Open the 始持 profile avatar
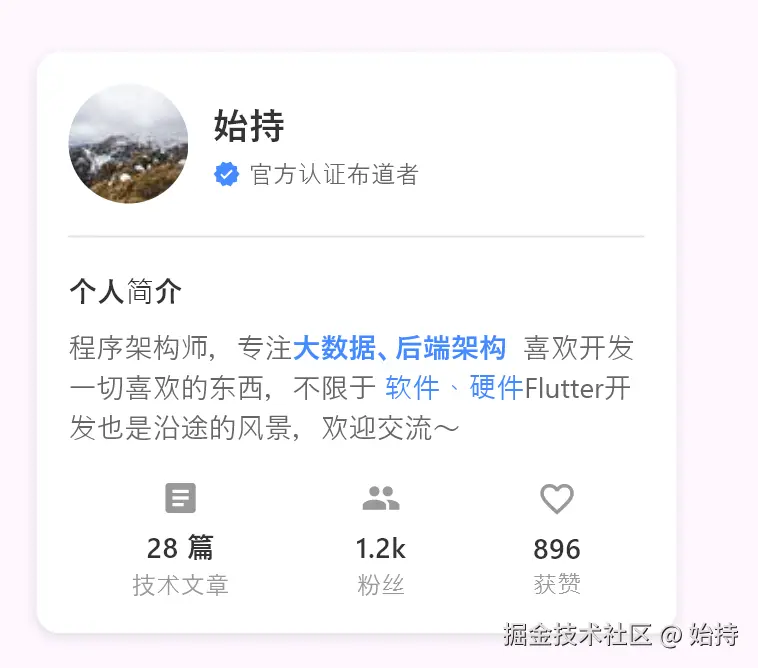758x668 pixels. [x=128, y=144]
